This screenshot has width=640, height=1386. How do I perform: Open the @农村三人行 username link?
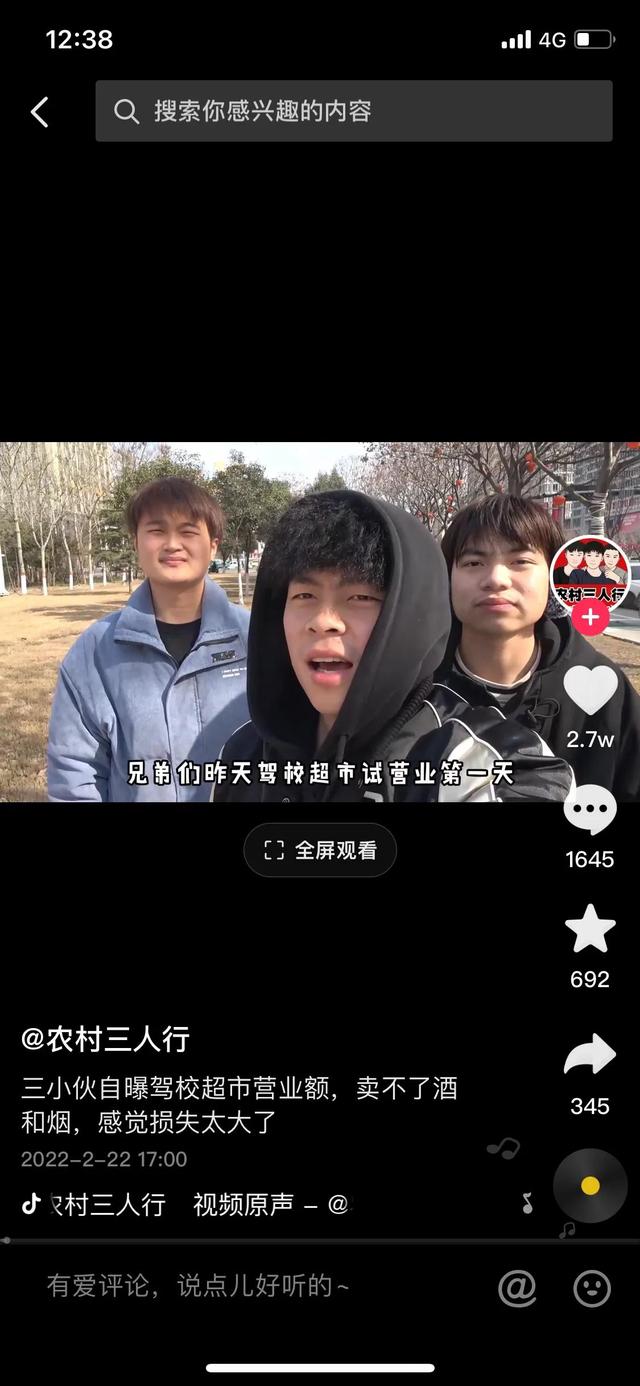coord(105,1039)
